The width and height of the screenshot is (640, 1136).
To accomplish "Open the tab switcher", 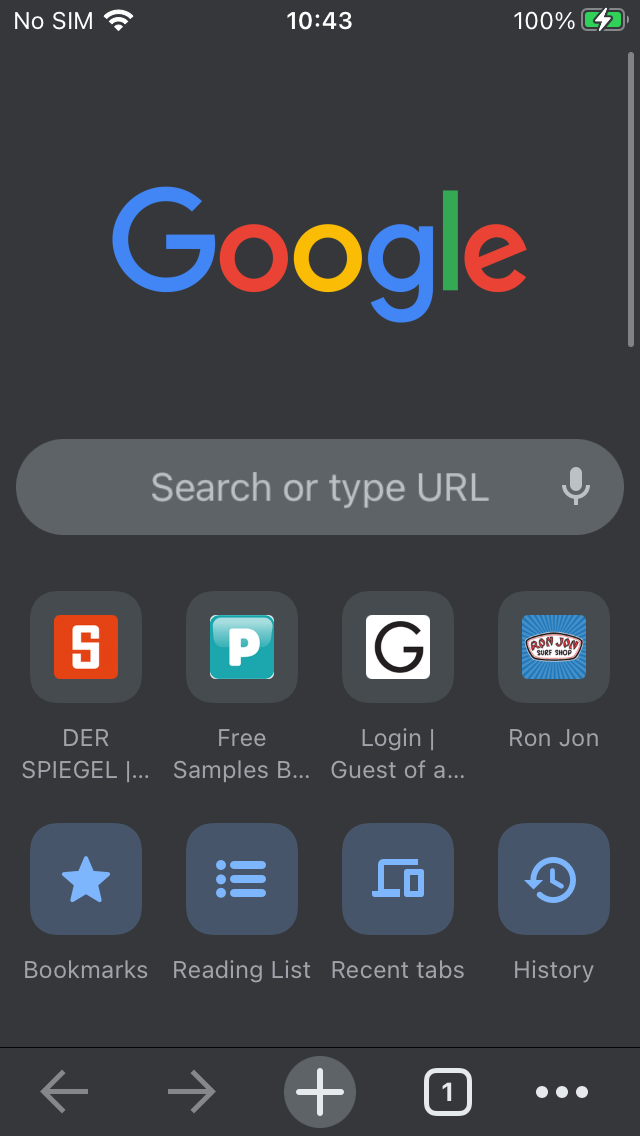I will pos(447,1092).
